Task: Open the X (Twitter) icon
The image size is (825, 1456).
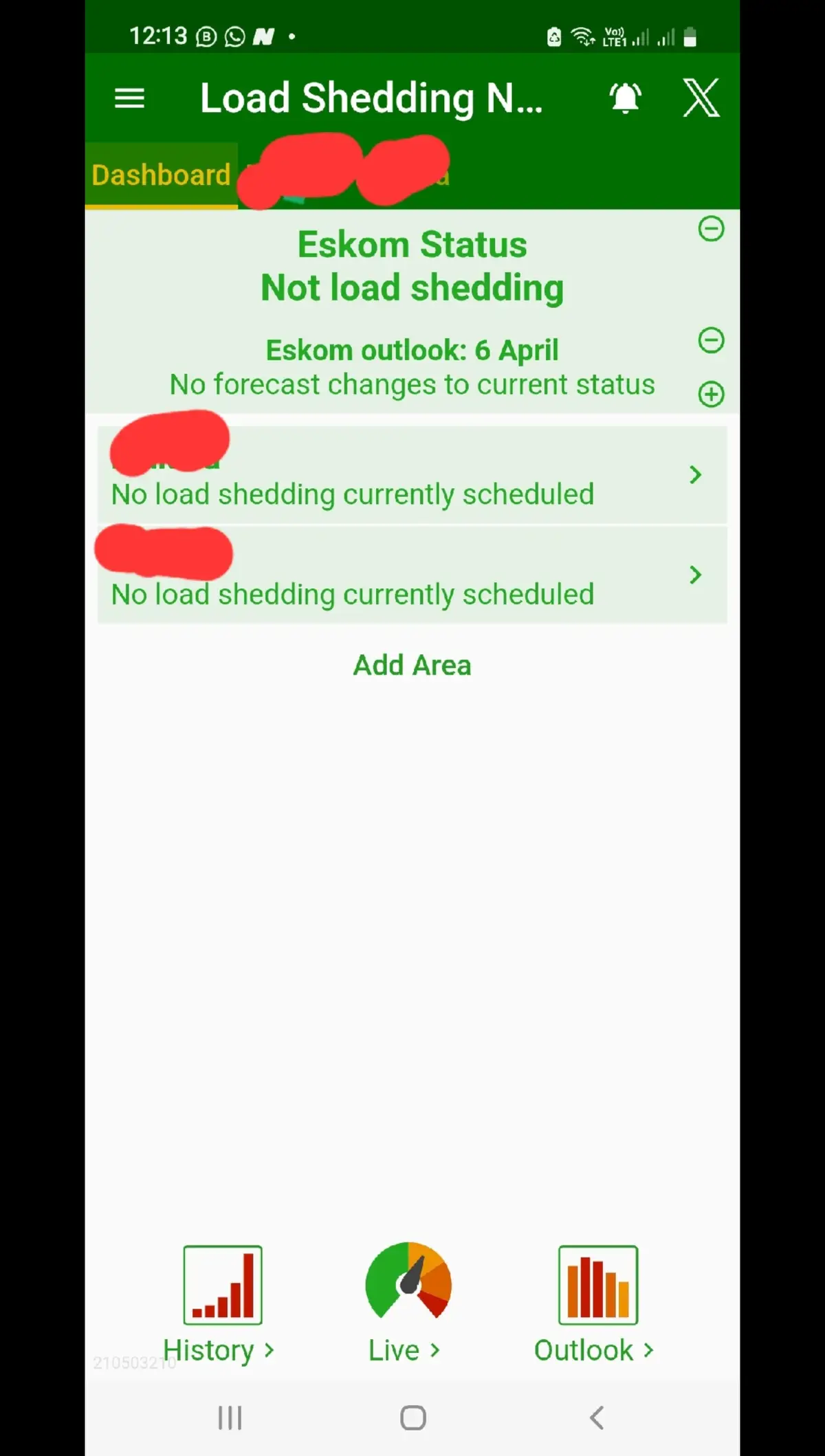Action: (701, 98)
